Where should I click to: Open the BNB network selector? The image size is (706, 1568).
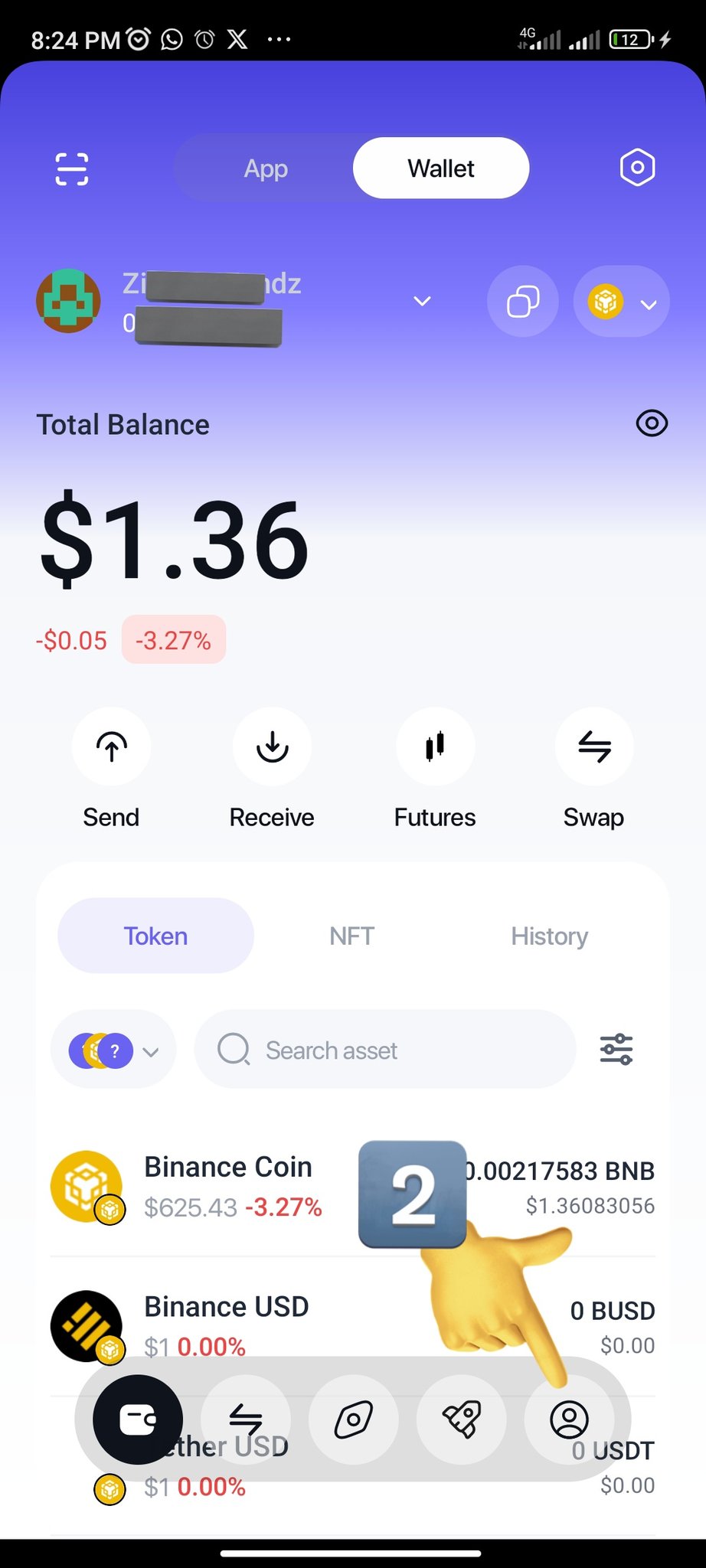[621, 302]
